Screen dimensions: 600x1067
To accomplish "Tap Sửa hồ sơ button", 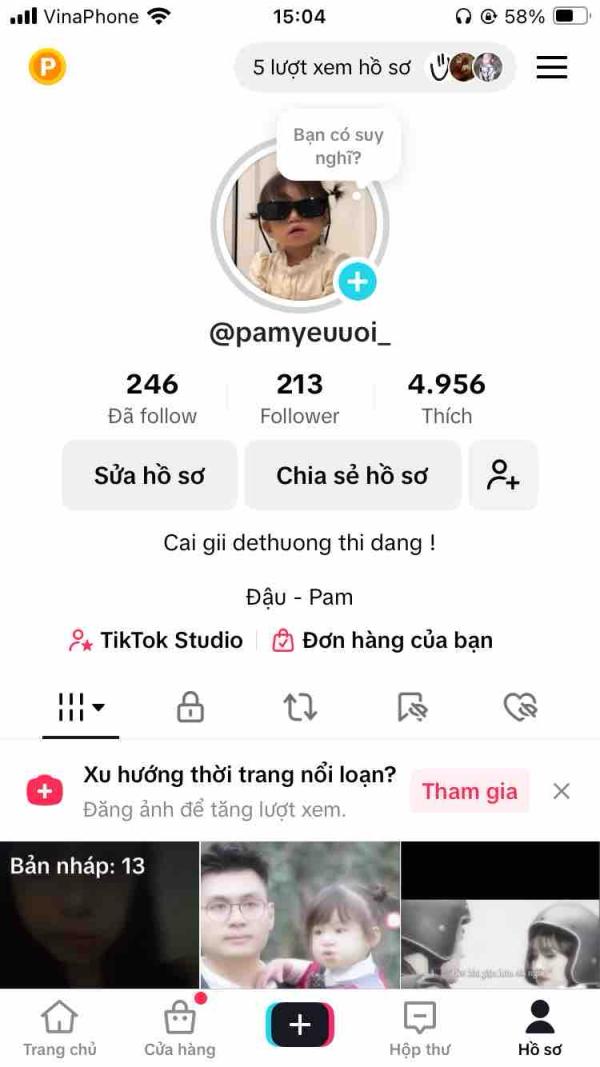I will click(150, 476).
